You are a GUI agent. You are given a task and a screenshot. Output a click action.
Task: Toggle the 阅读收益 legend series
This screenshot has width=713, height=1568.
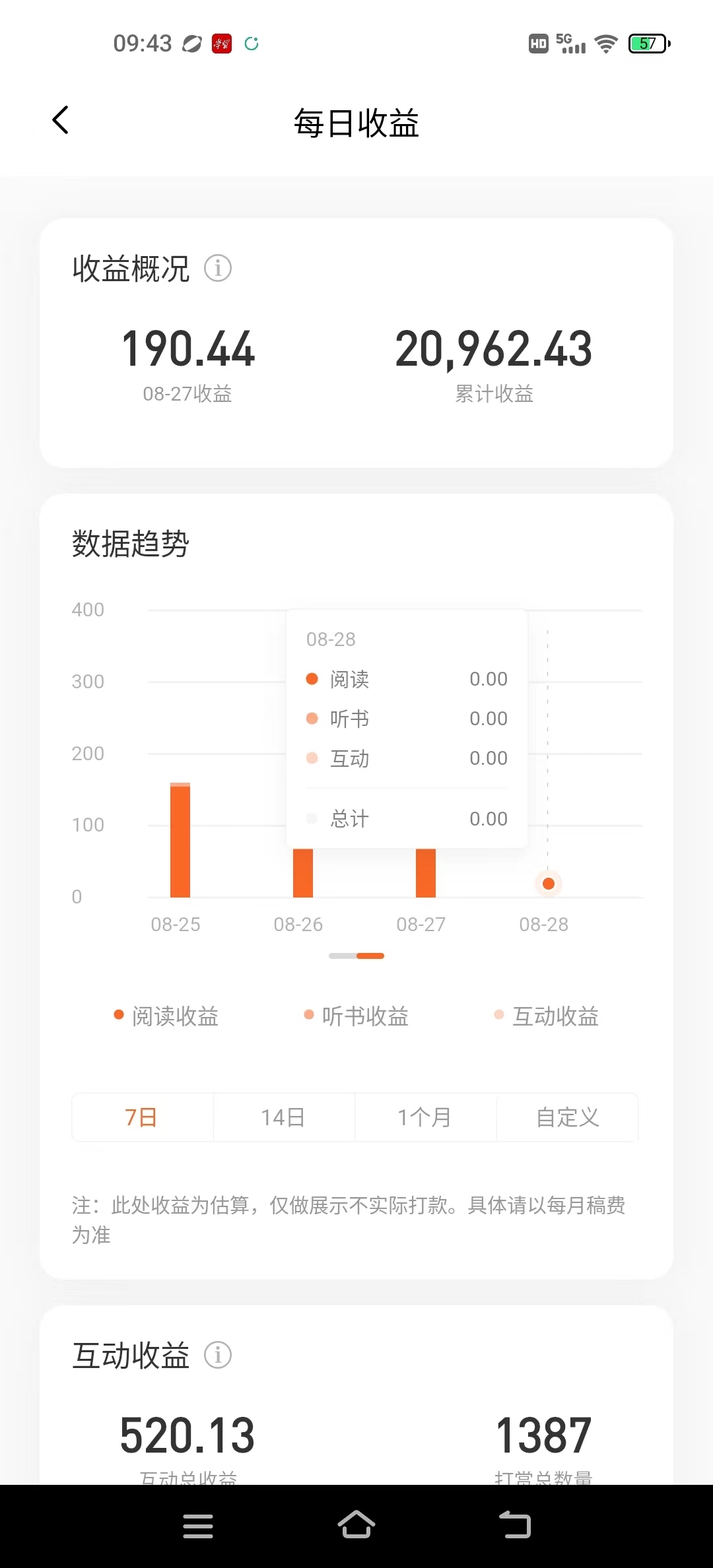click(x=166, y=1016)
